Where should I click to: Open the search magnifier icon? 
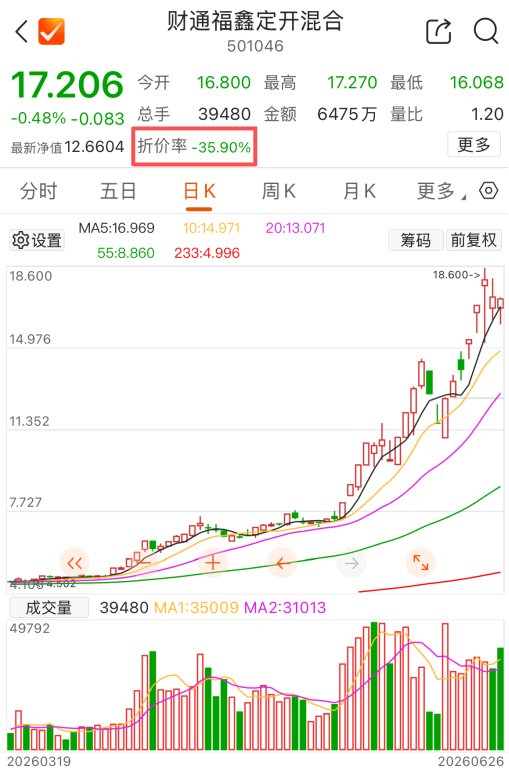[x=485, y=31]
